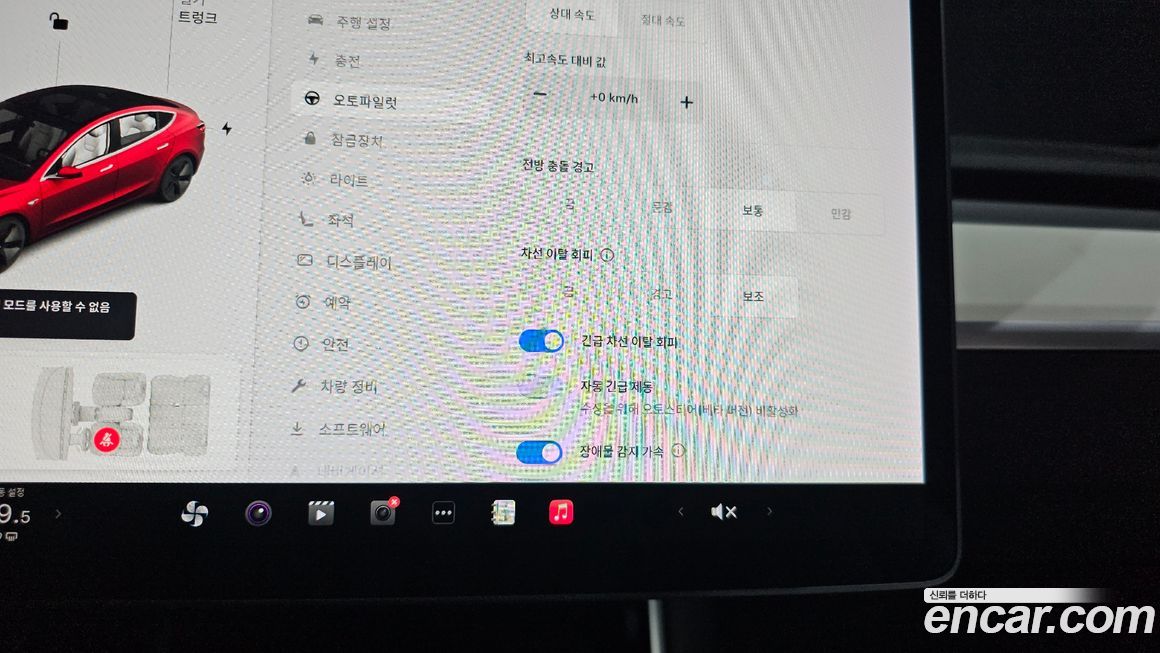This screenshot has height=653, width=1160.
Task: Open climate fan controls
Action: point(194,514)
